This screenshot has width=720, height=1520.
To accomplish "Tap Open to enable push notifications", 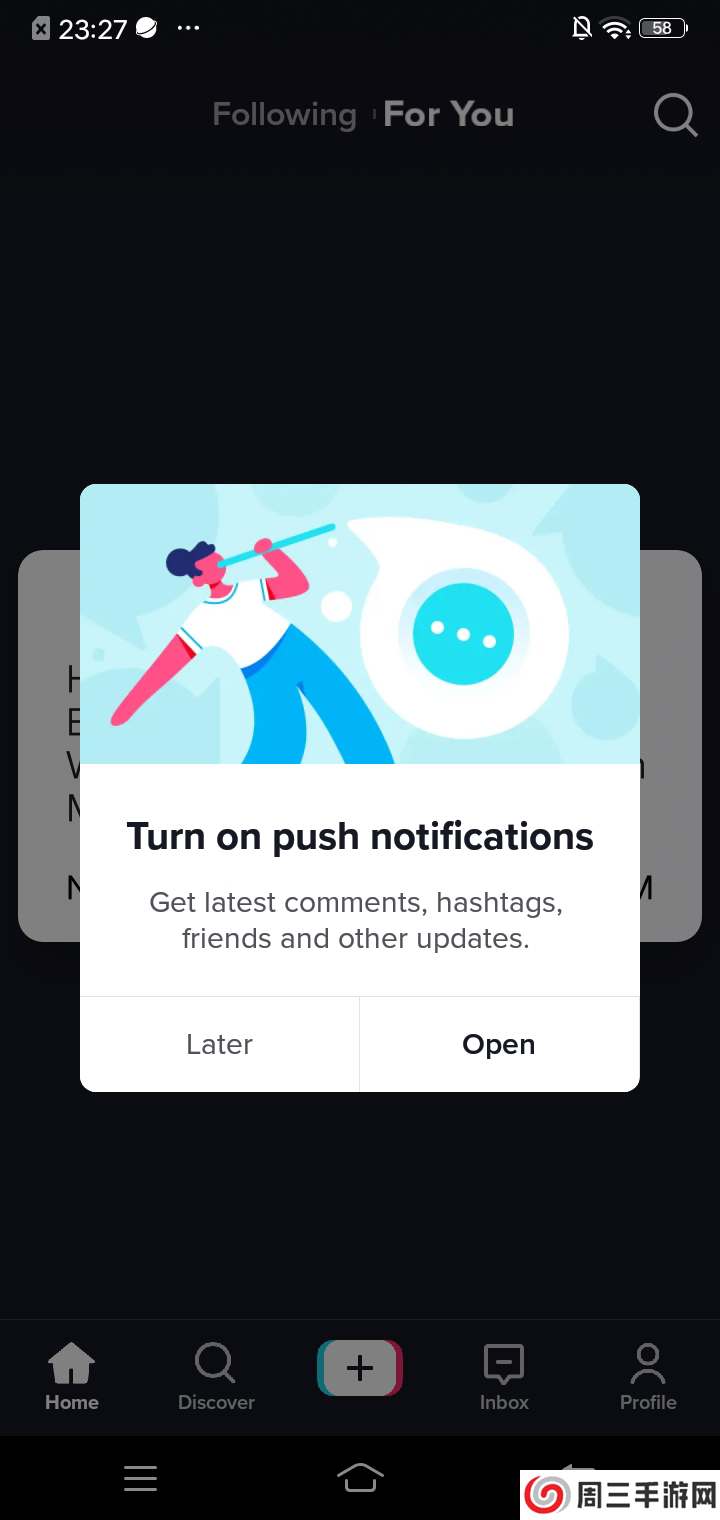I will [x=498, y=1044].
